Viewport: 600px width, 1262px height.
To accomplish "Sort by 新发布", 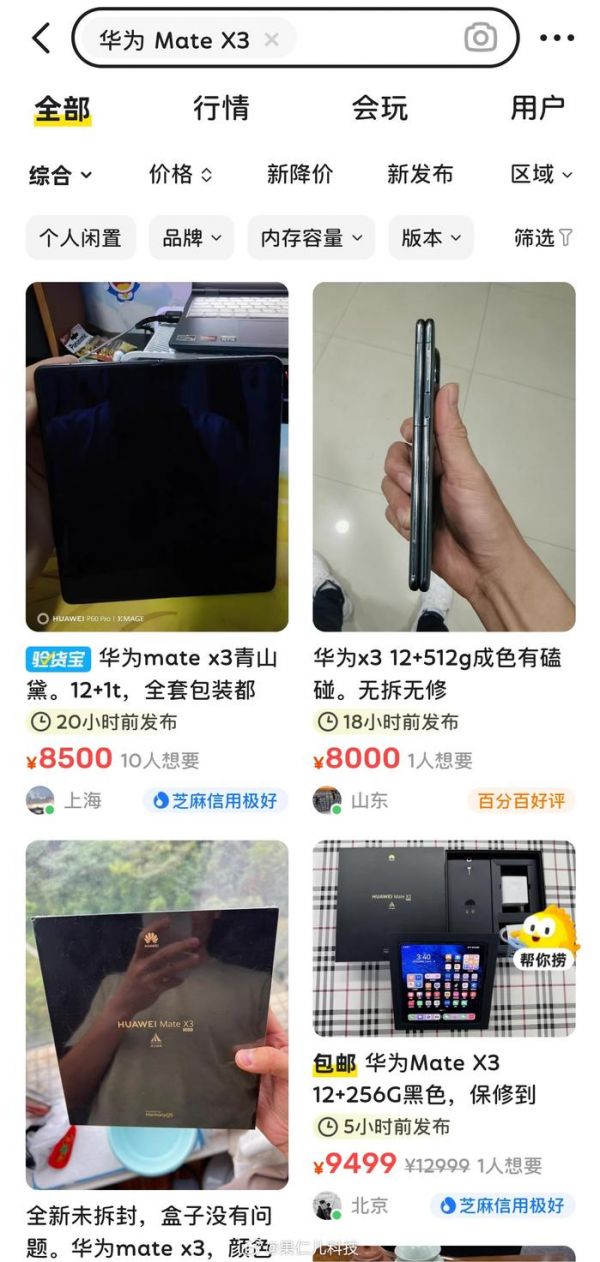I will (420, 175).
